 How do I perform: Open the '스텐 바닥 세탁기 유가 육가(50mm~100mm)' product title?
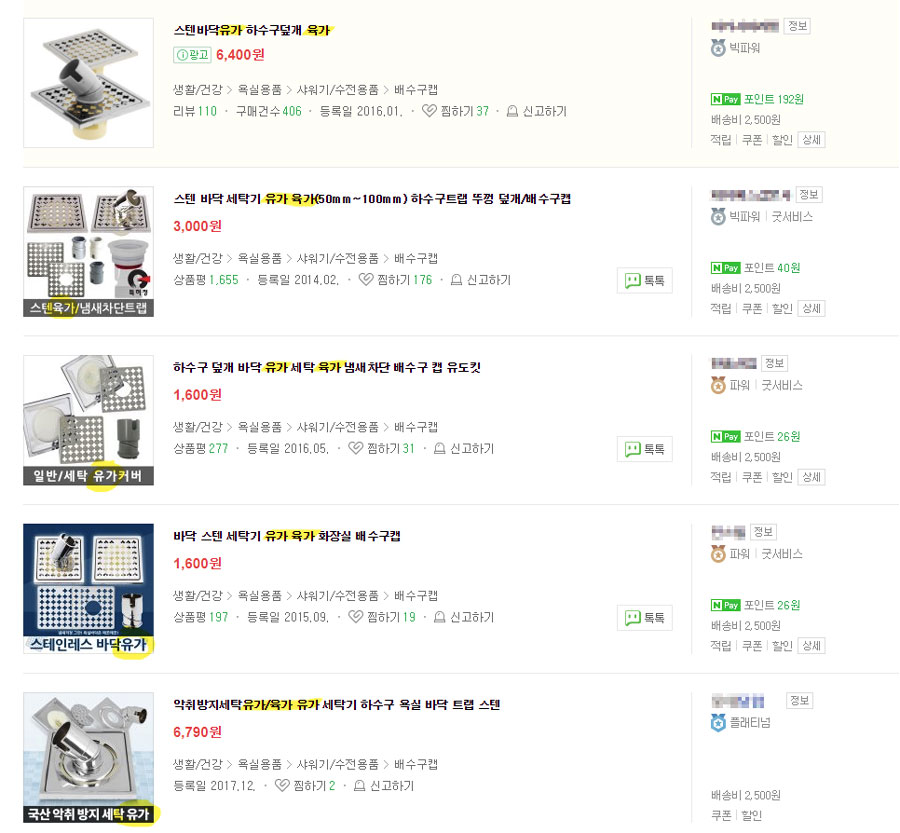coord(371,199)
